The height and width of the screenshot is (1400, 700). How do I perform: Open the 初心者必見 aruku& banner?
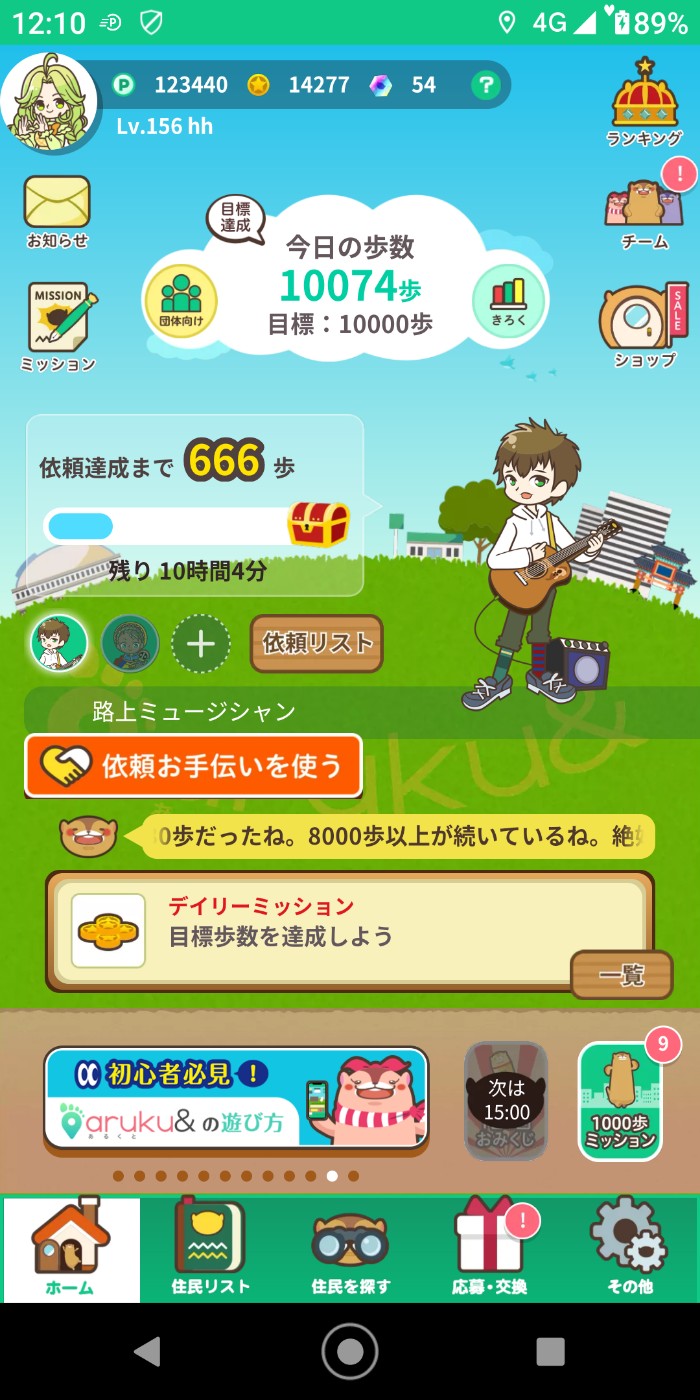(x=236, y=1098)
